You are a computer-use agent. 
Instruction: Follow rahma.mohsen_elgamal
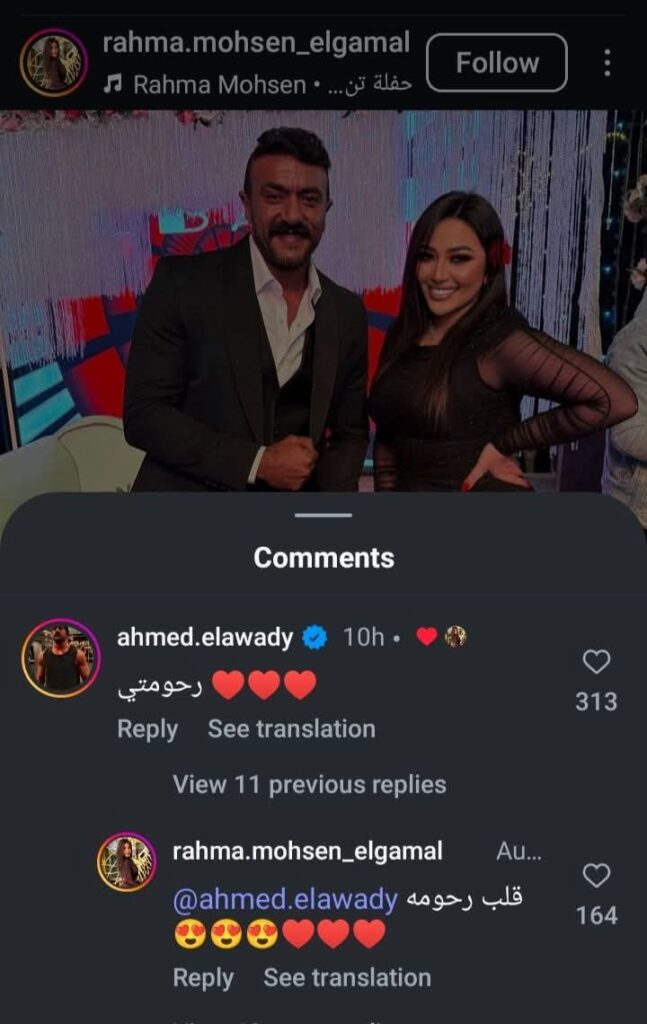497,63
